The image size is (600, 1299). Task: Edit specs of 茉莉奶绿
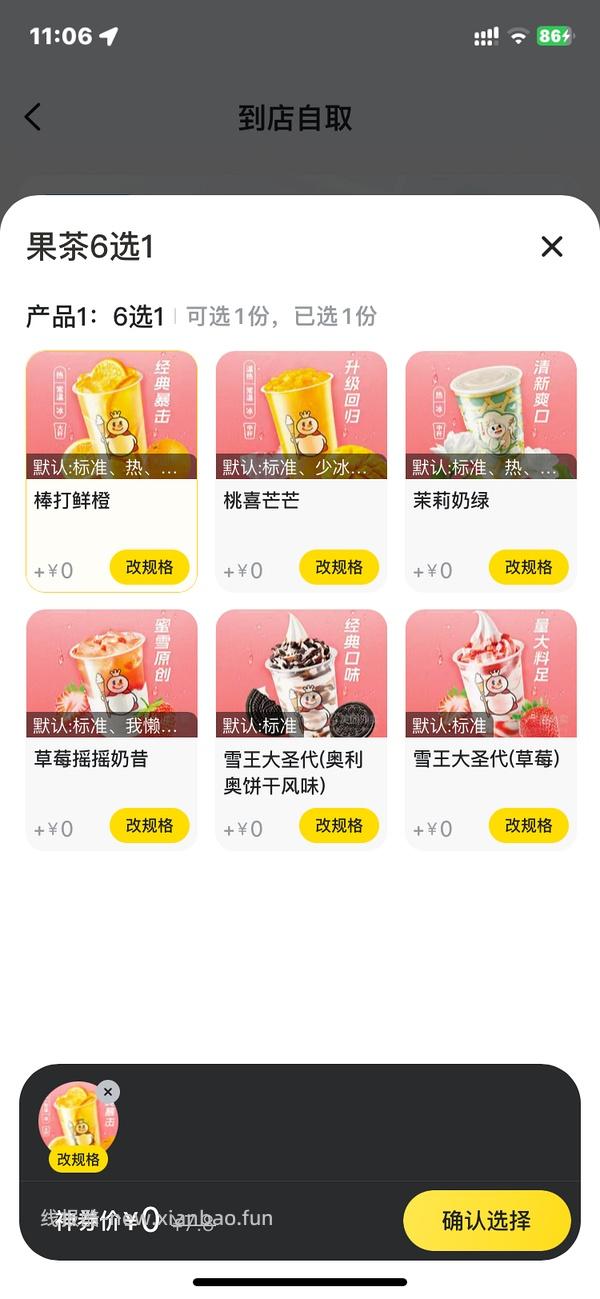click(x=528, y=567)
